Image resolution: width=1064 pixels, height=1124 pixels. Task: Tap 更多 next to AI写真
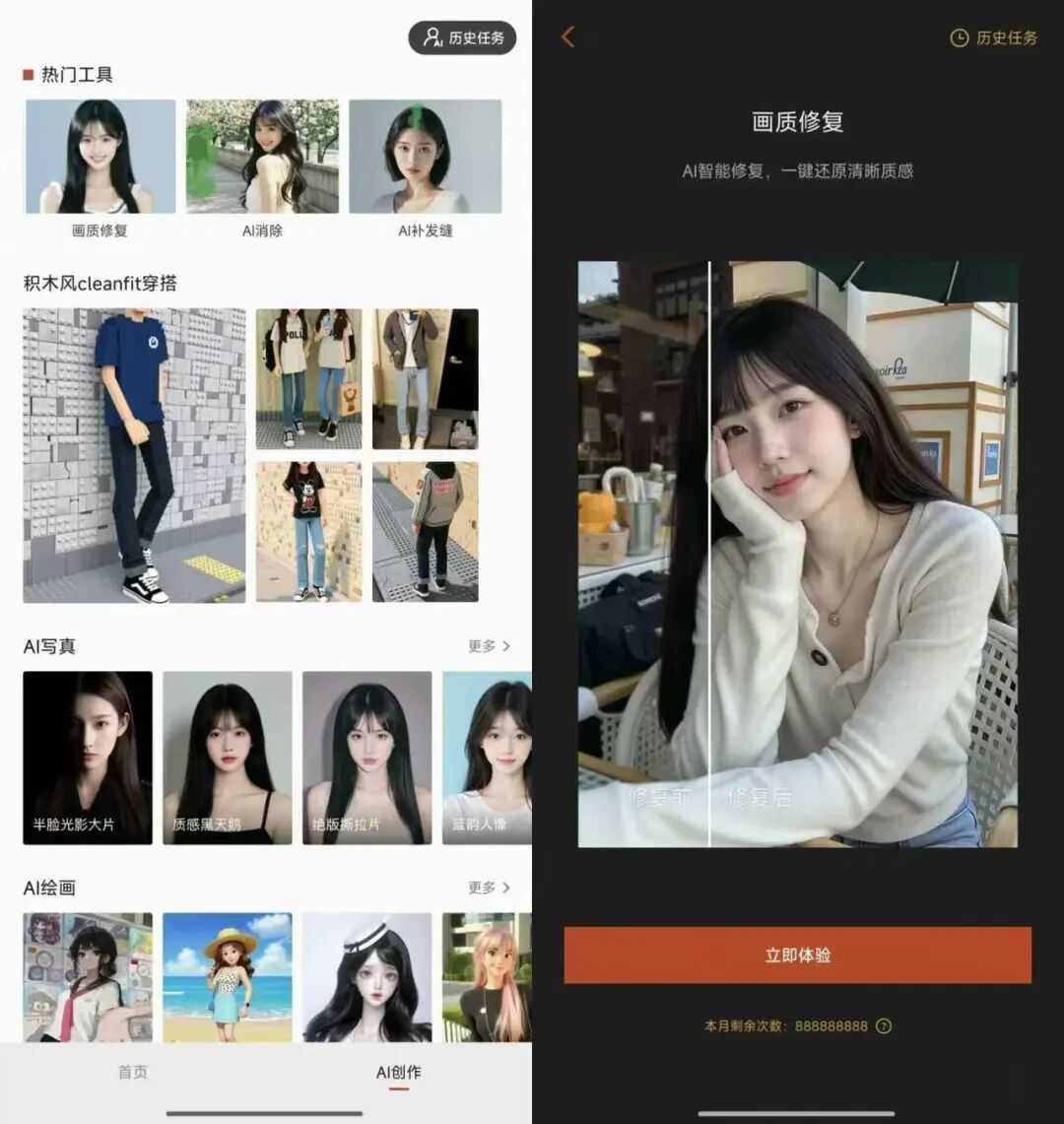pos(489,646)
